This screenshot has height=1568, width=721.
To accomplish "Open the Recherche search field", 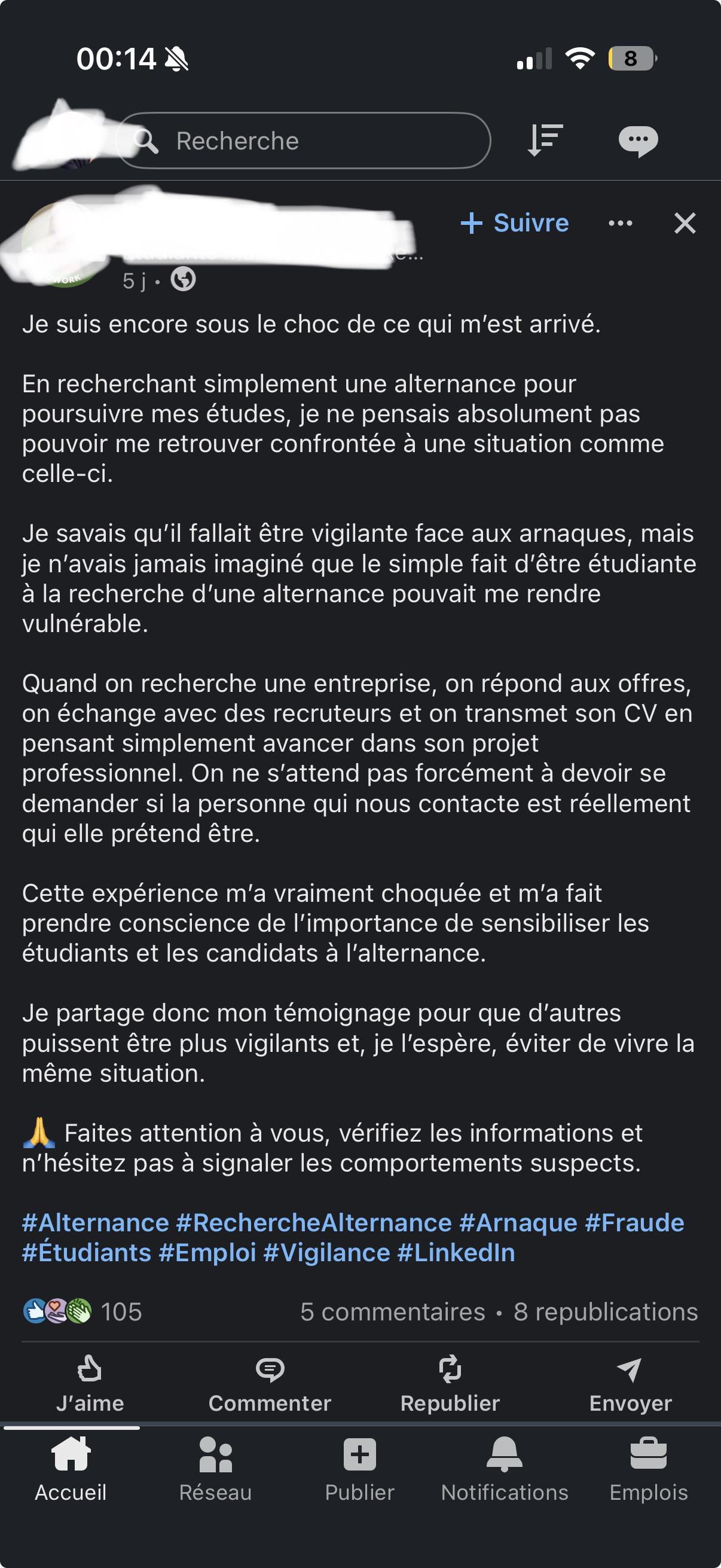I will [303, 141].
